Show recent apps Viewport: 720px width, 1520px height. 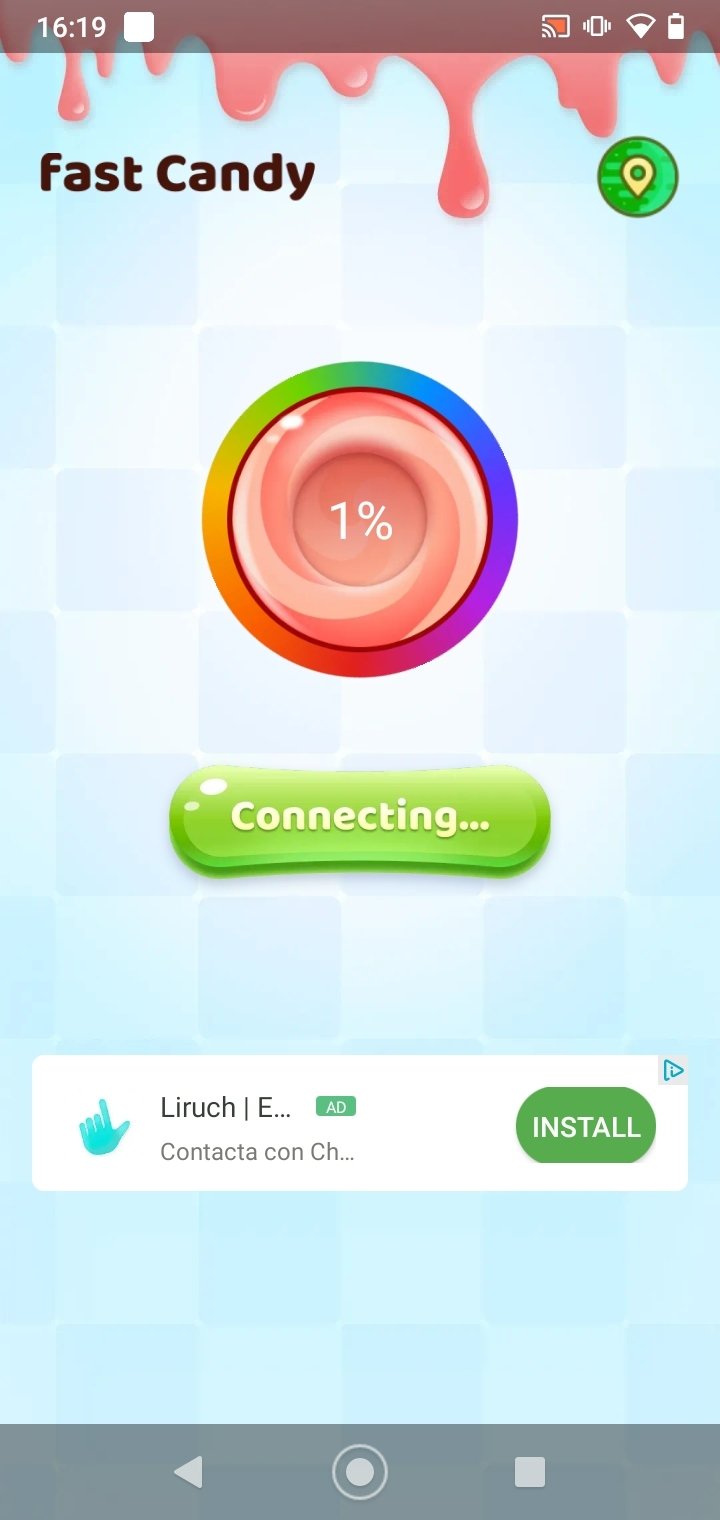(x=530, y=1472)
